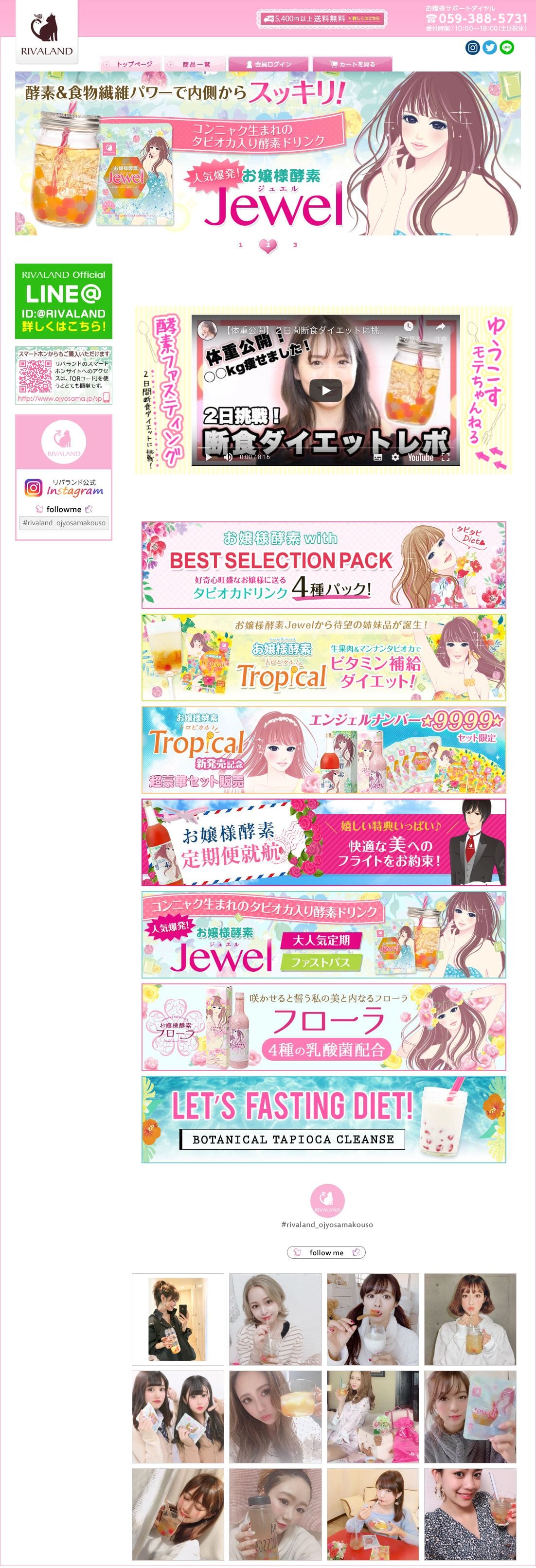Screen dimensions: 536x1568
Task: Open BEST SELECTION PACK banner
Action: (x=323, y=564)
